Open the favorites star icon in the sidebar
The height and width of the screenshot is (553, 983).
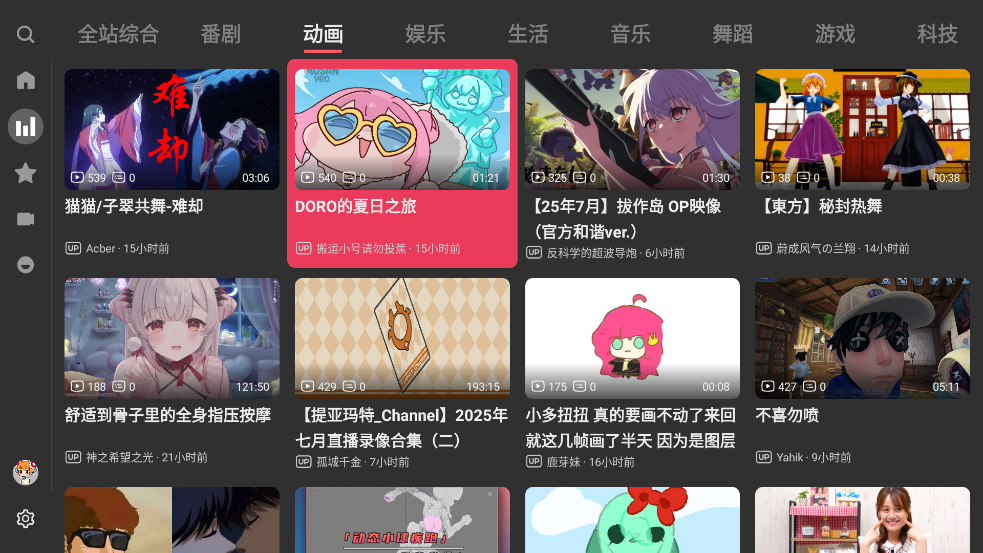point(26,173)
